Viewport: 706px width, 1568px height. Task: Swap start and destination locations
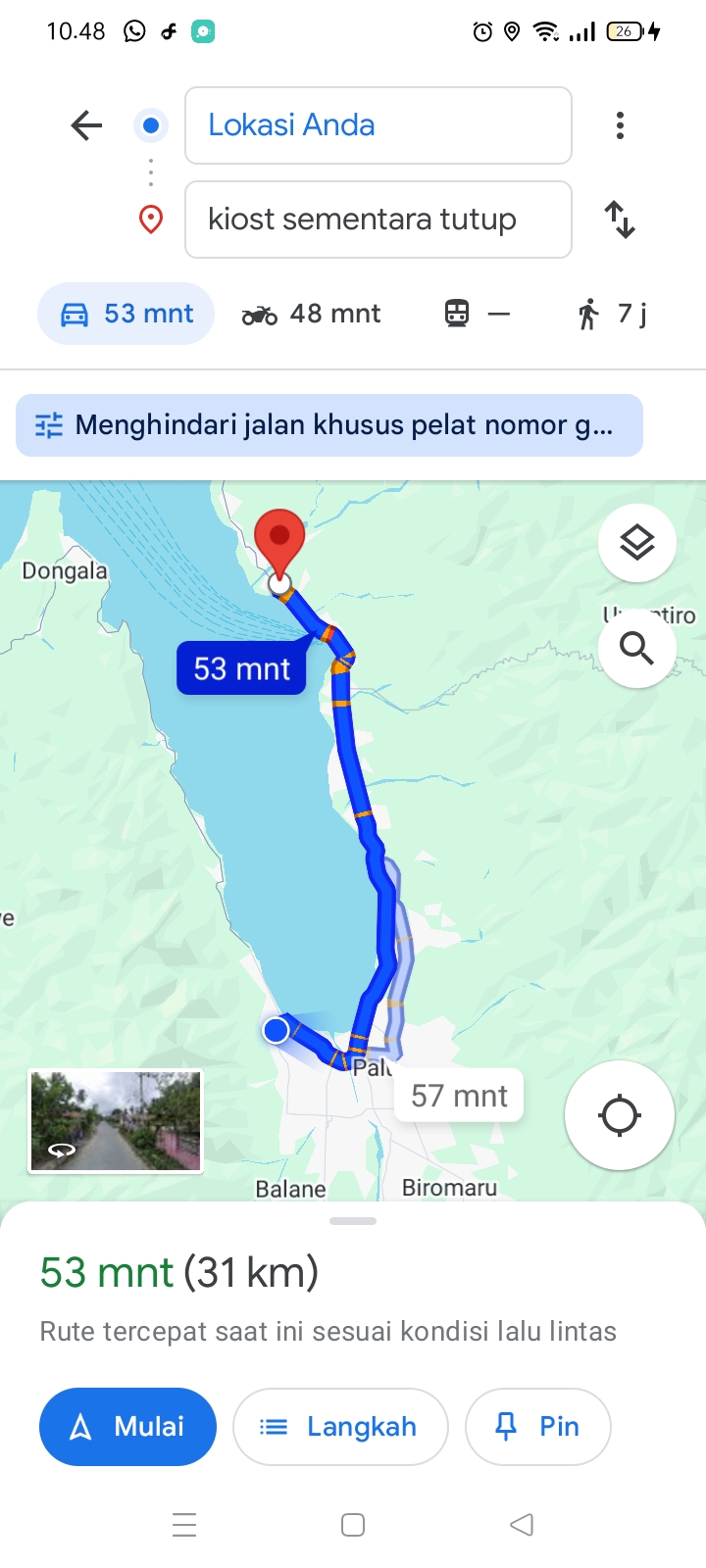(620, 220)
